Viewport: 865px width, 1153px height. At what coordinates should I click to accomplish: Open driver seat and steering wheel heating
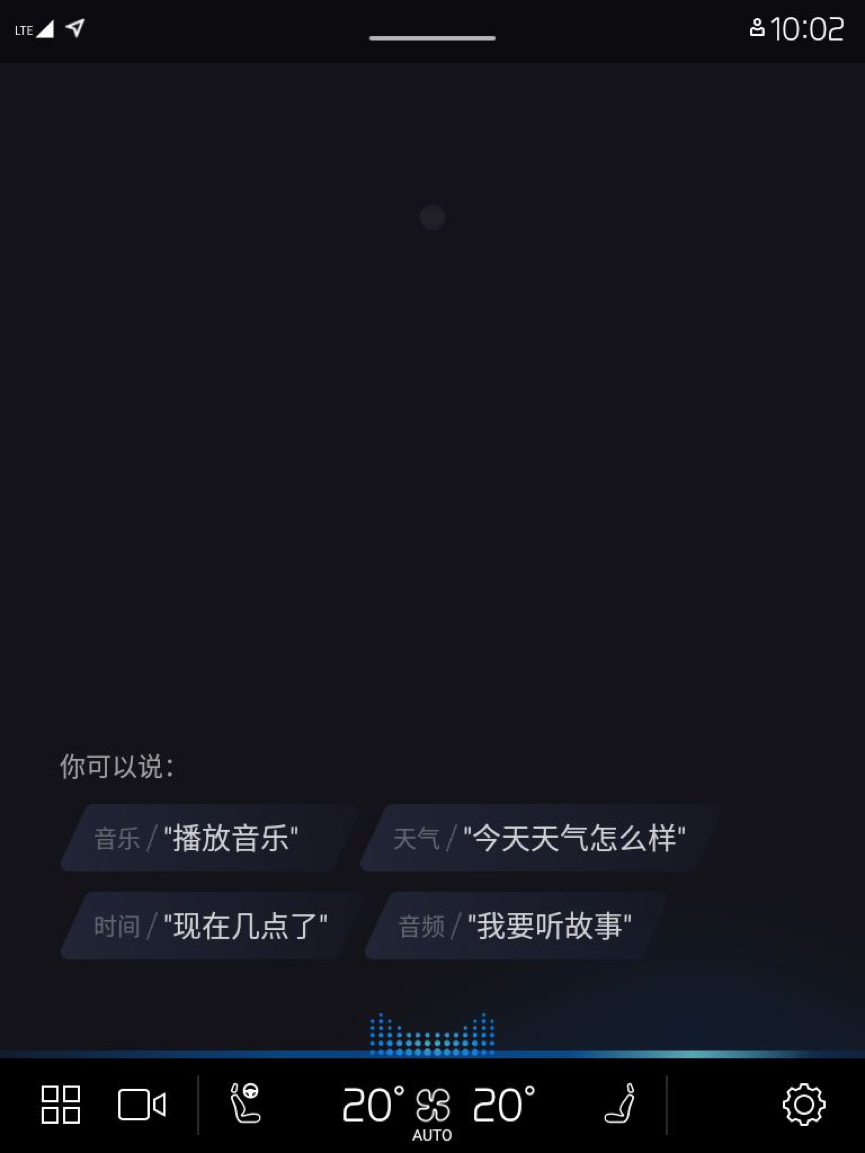click(245, 1103)
